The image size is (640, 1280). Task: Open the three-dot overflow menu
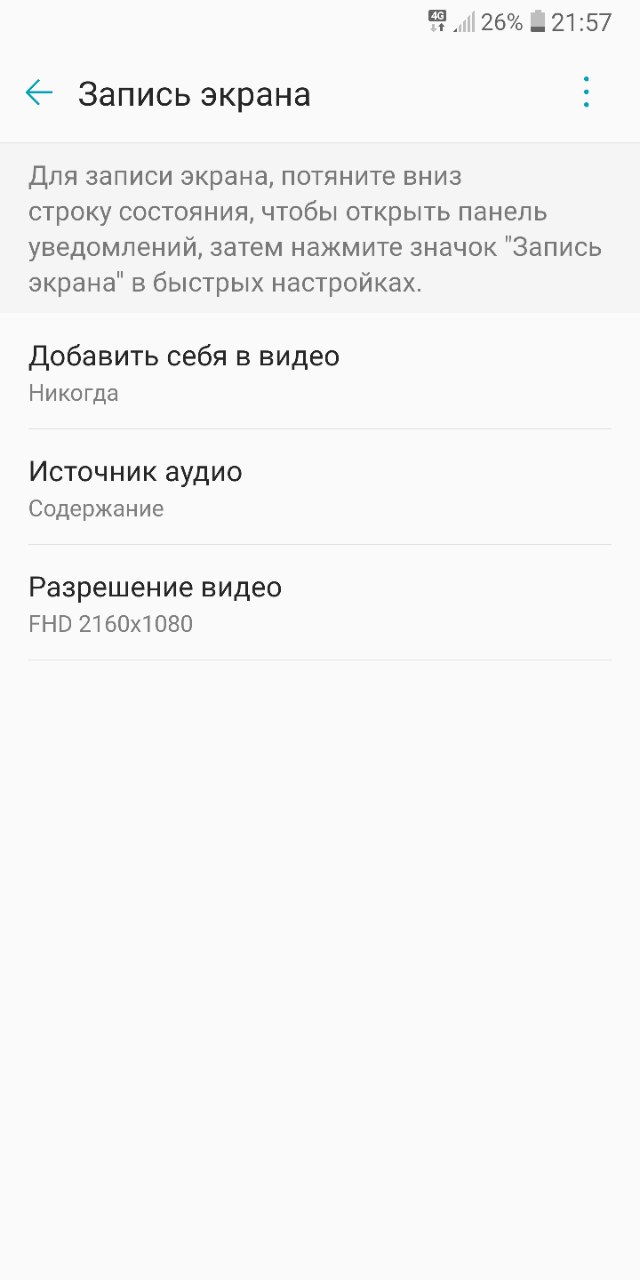click(586, 93)
